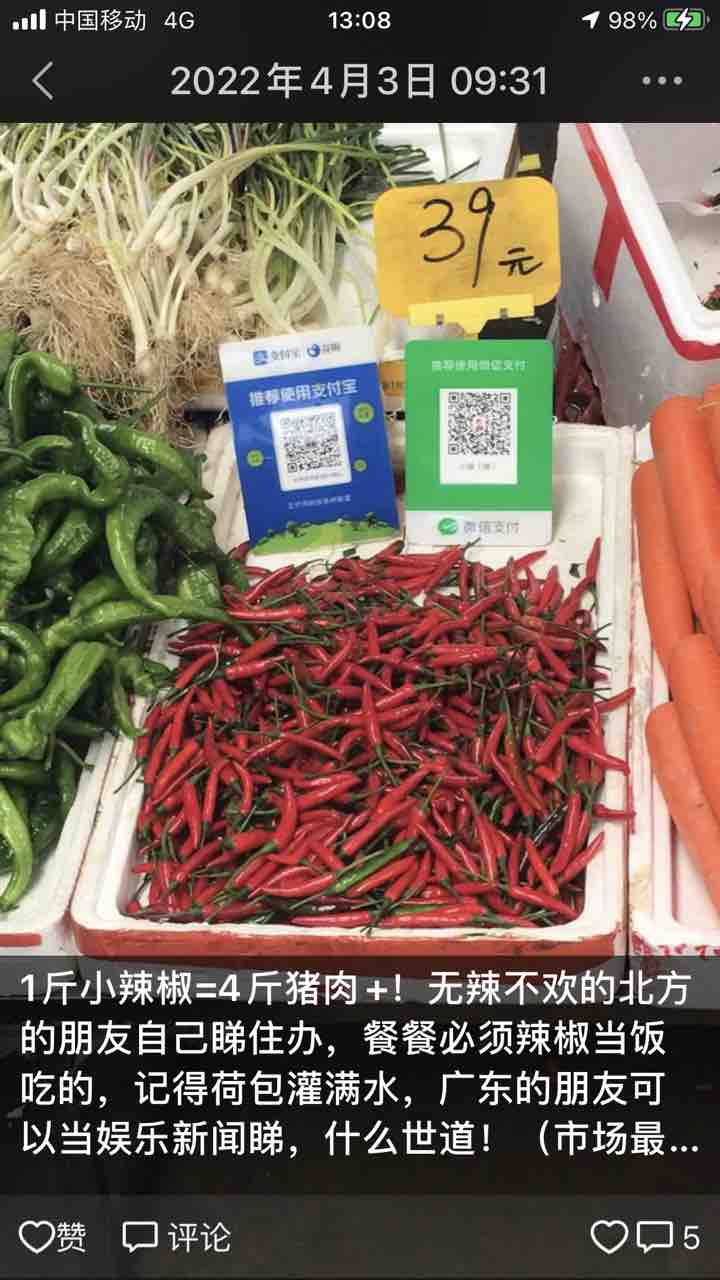Go back from the photo viewer
This screenshot has width=720, height=1280.
coord(42,81)
